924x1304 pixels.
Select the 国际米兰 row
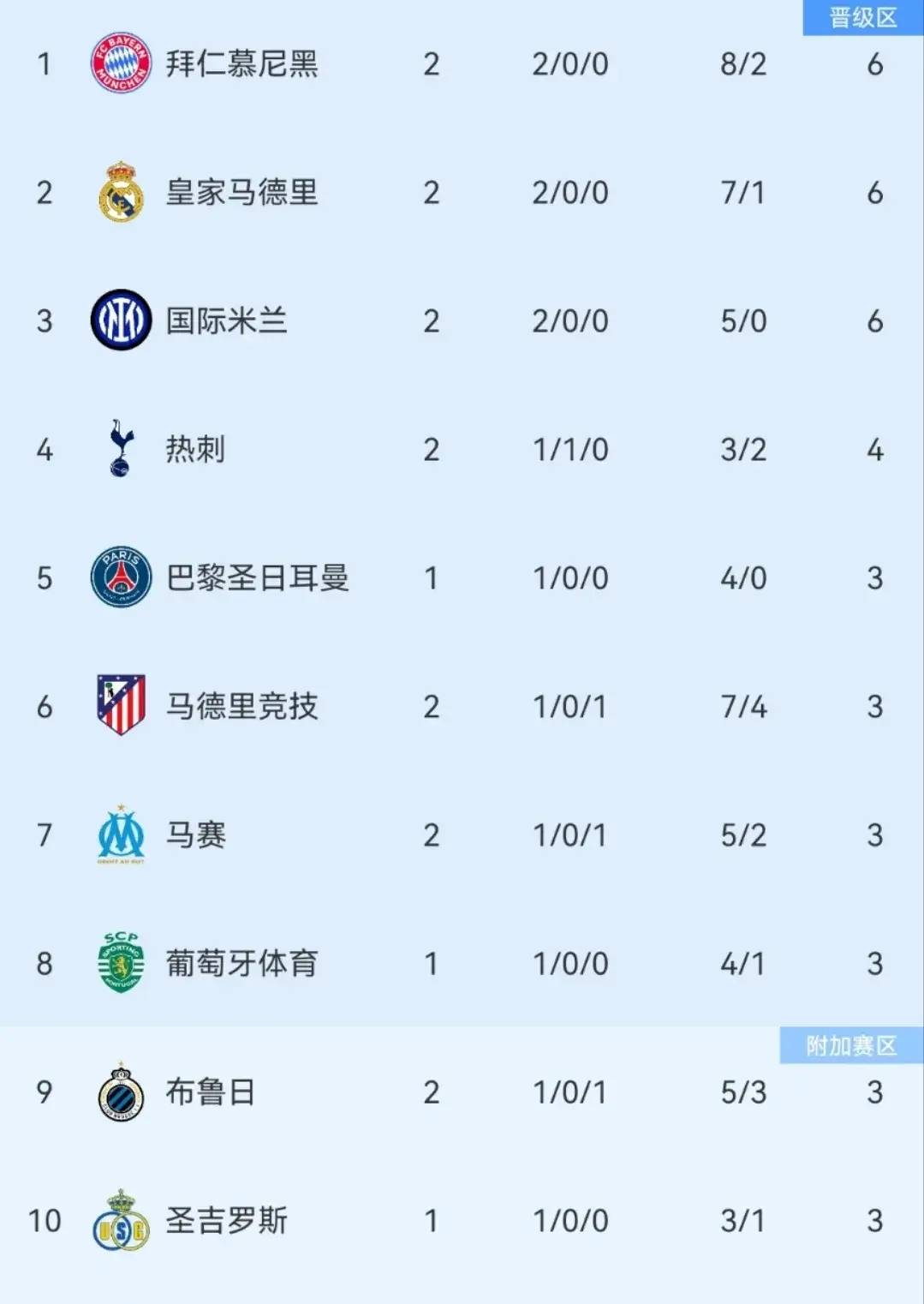(x=226, y=321)
